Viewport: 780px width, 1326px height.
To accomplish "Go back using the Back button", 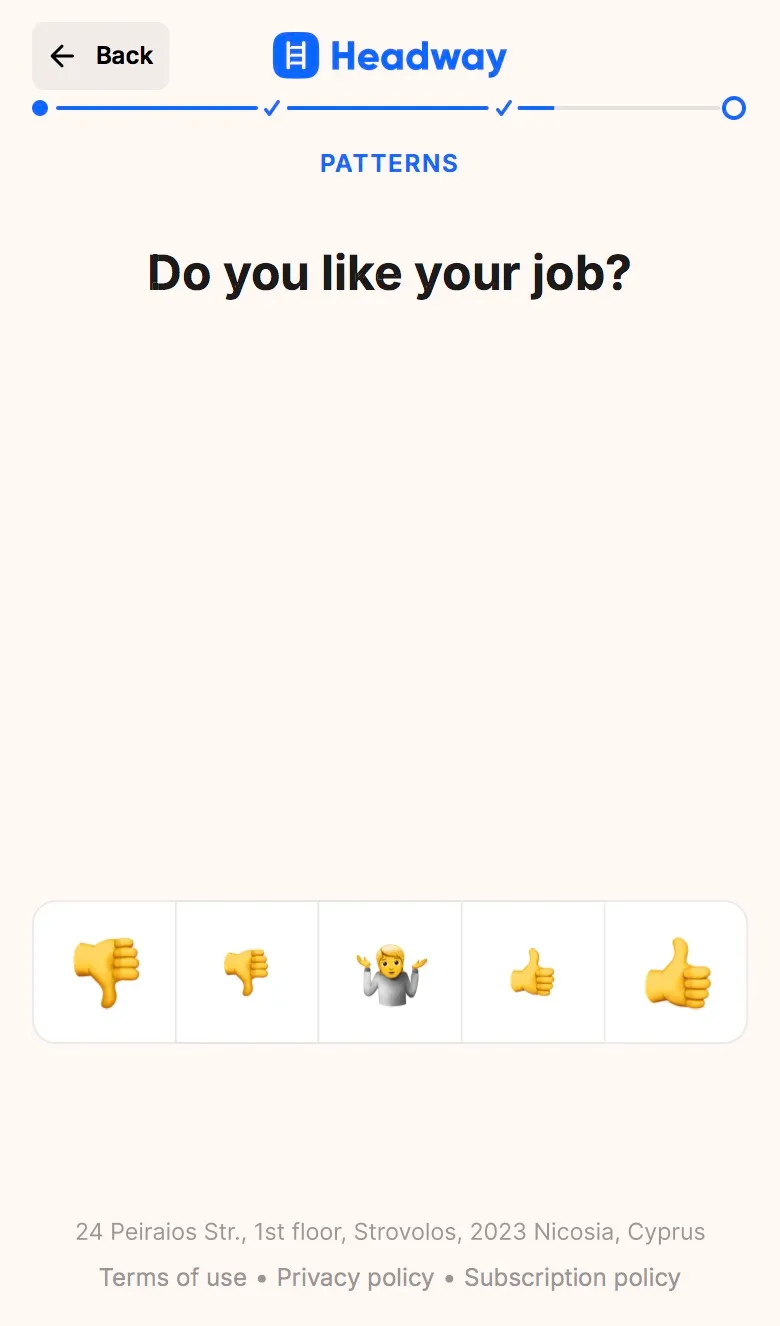I will point(101,56).
